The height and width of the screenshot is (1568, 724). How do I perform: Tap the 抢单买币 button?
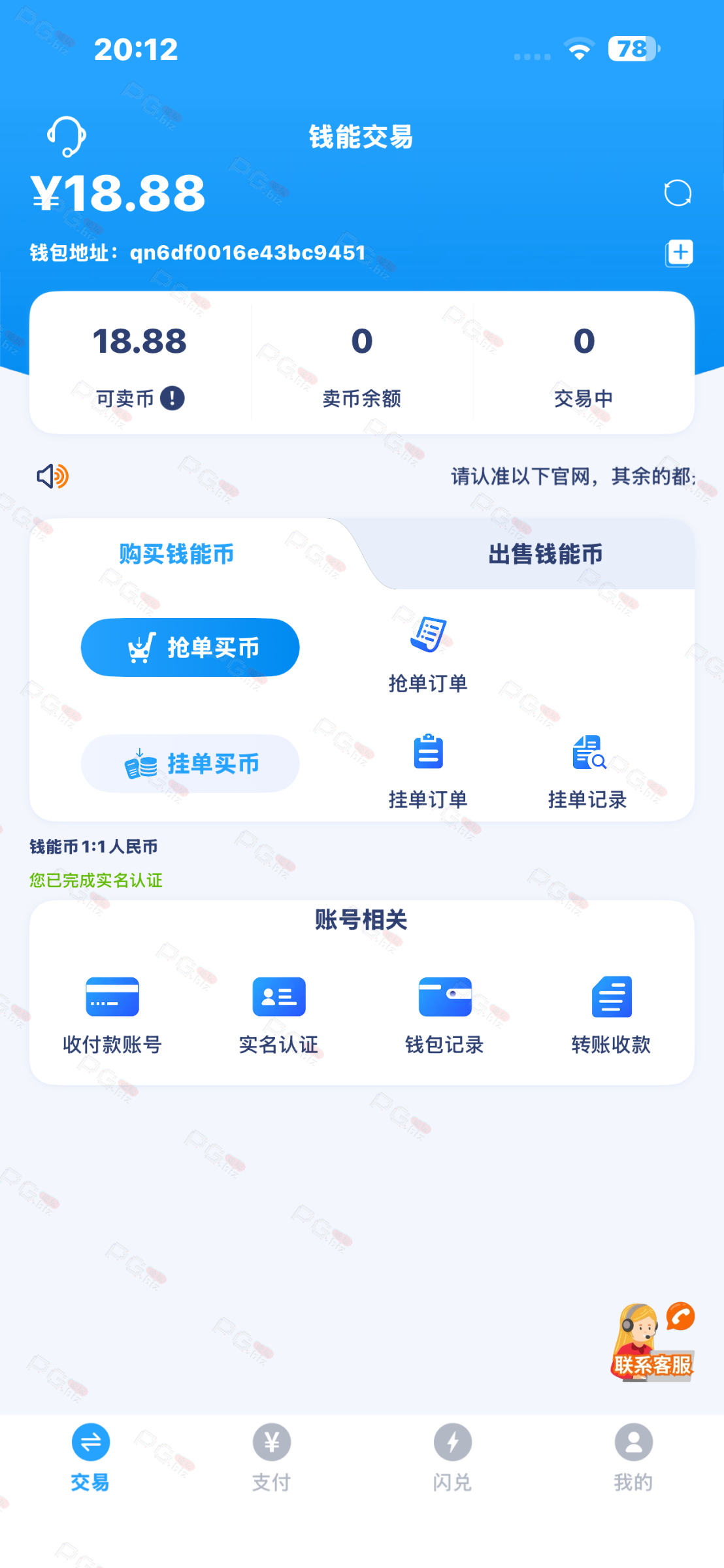(190, 647)
